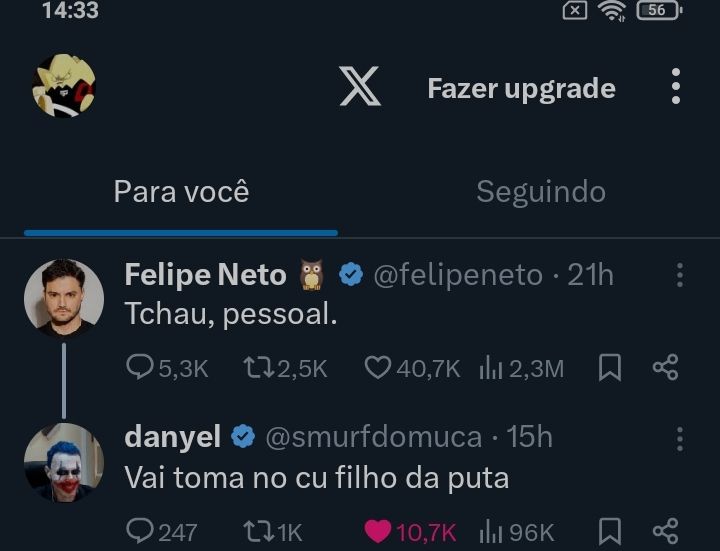Open Felipe Neto's profile picture
Screen dimensions: 720x551
click(x=64, y=298)
